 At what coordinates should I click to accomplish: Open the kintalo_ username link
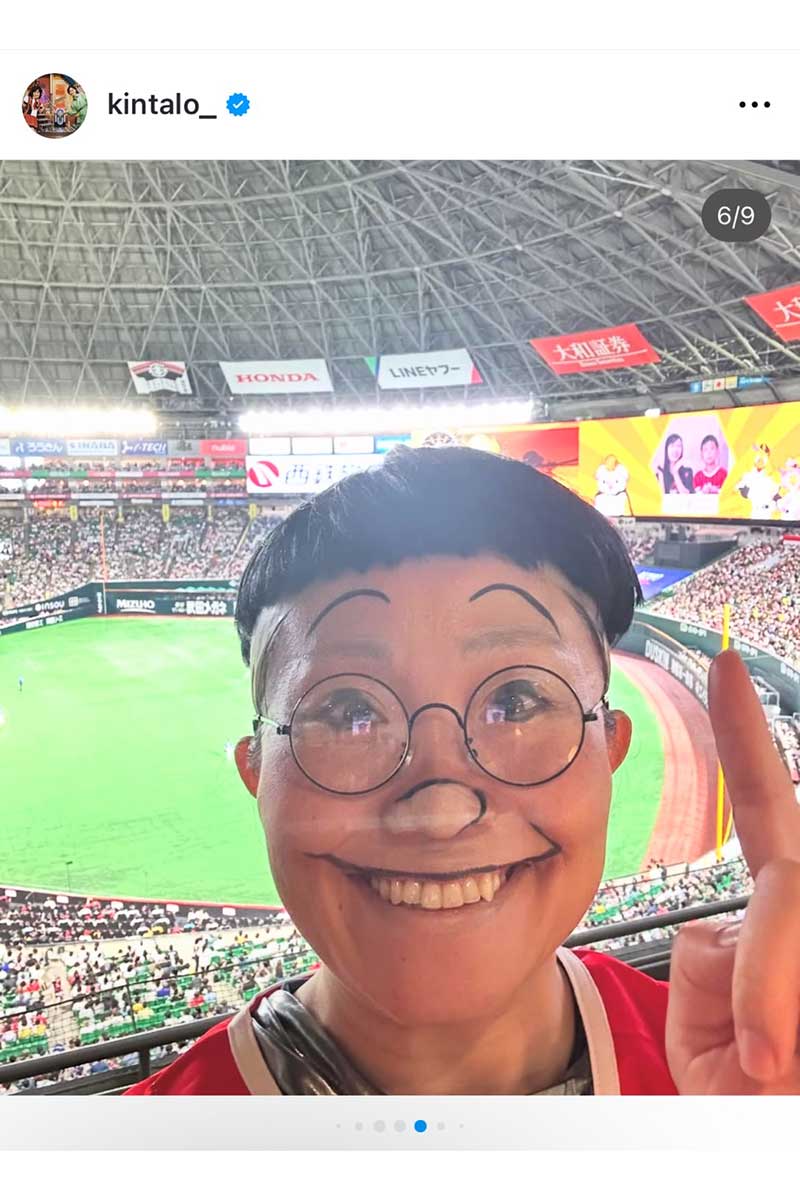click(161, 104)
